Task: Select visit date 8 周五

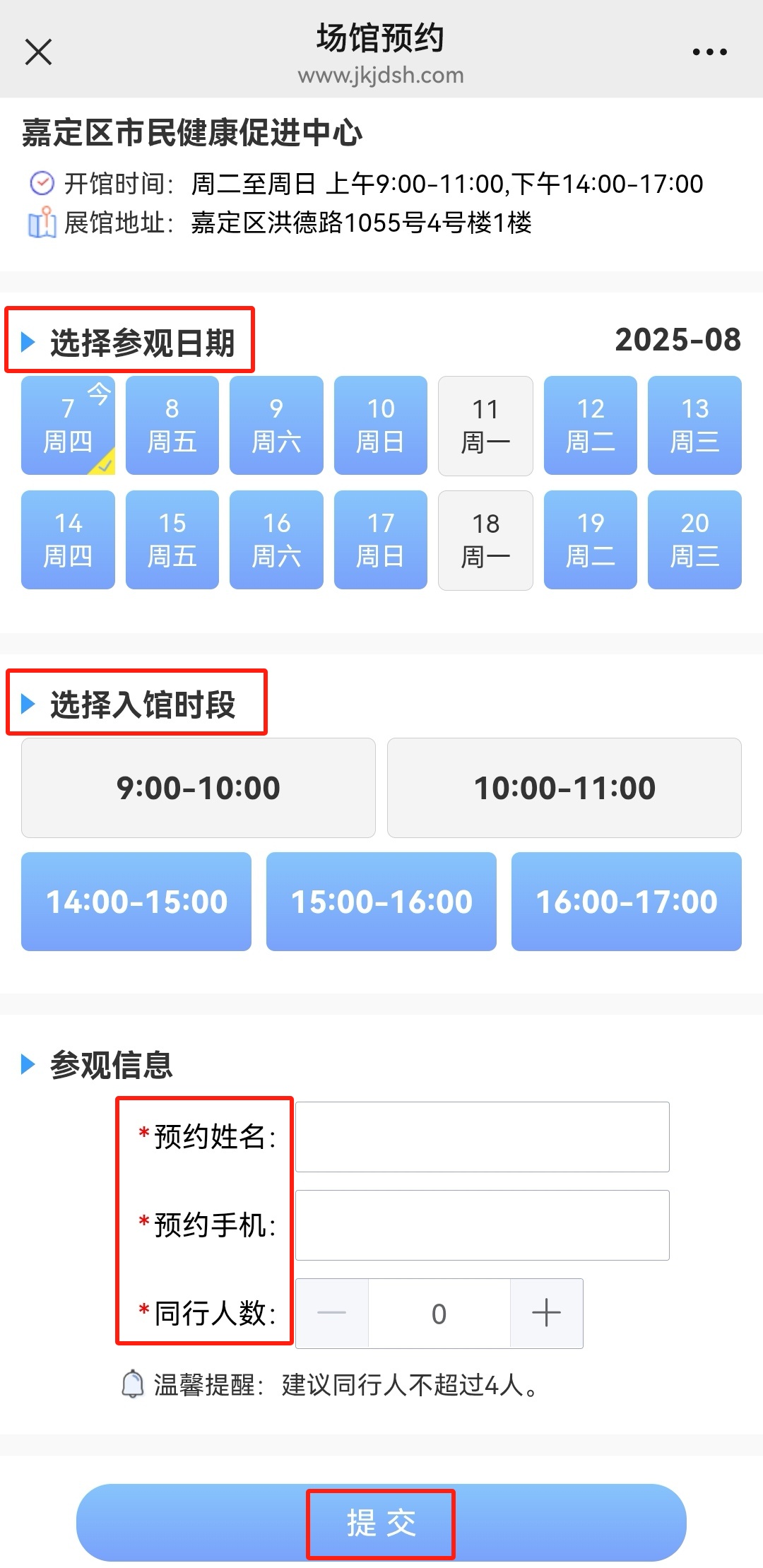Action: 172,425
